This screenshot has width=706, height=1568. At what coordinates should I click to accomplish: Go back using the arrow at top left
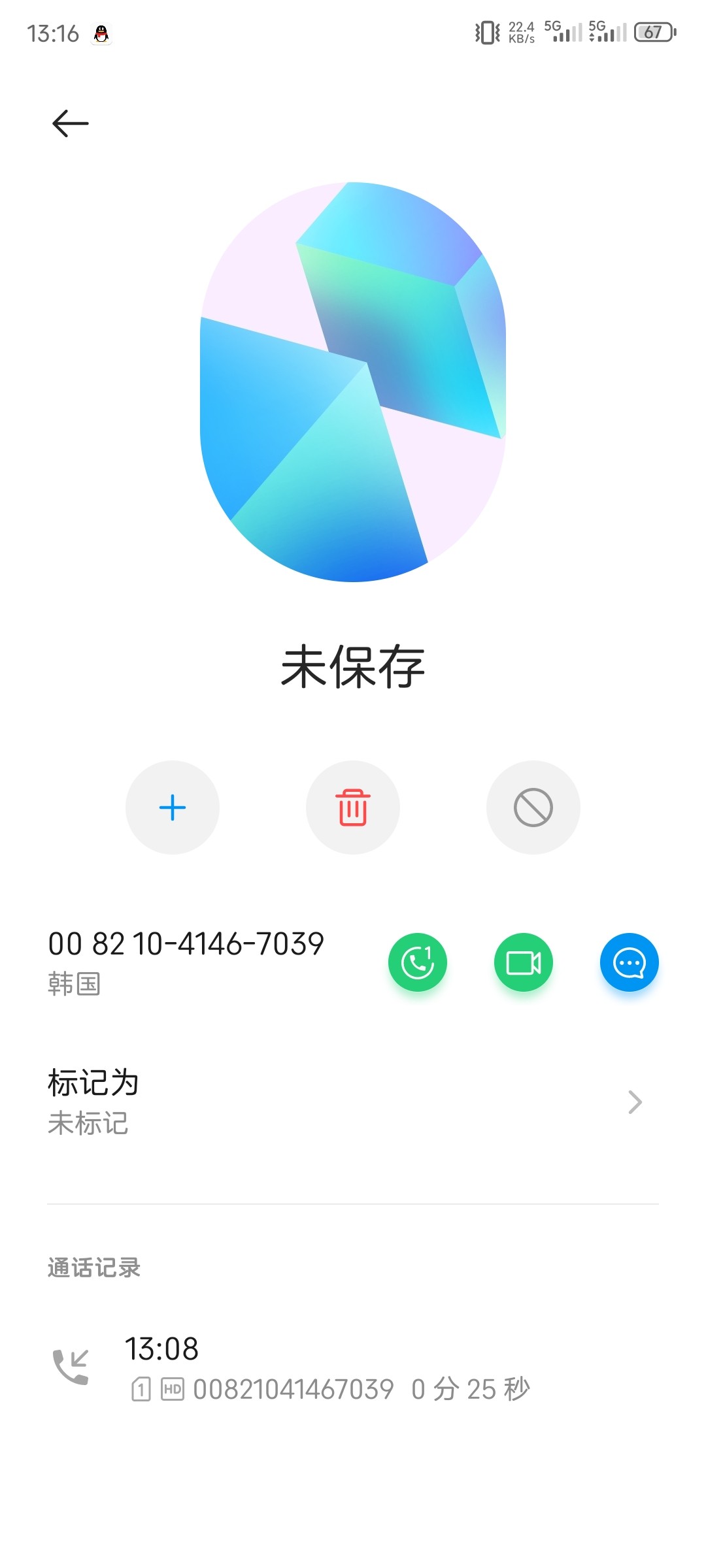[69, 122]
